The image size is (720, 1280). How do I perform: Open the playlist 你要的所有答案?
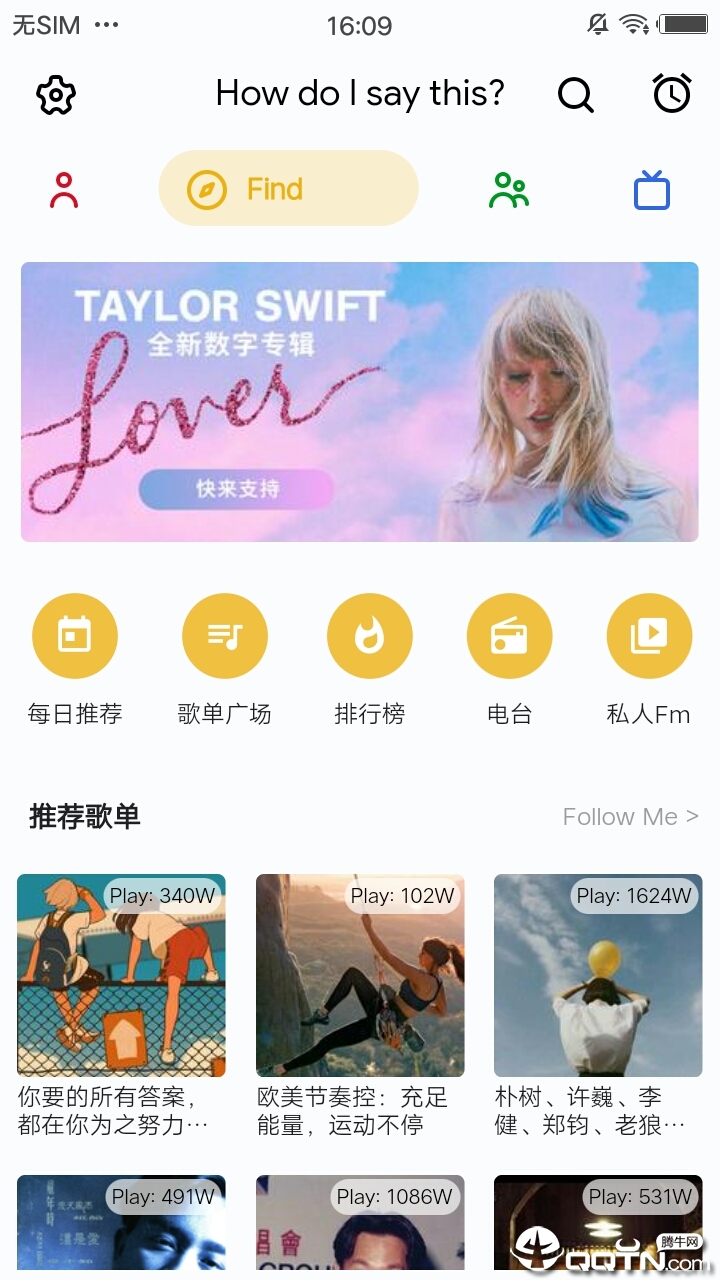(121, 975)
